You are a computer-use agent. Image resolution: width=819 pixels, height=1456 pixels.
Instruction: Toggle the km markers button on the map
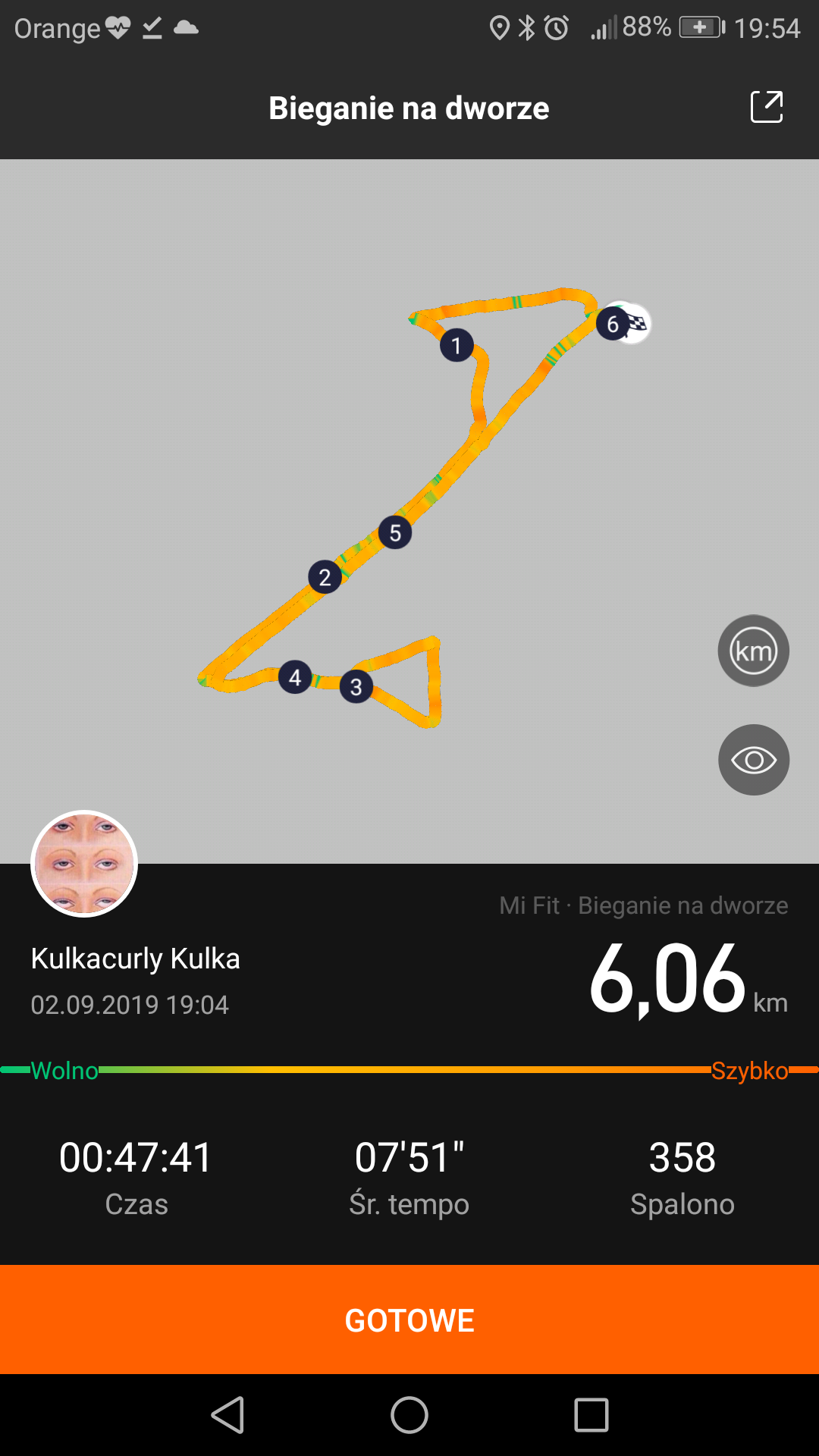(754, 651)
